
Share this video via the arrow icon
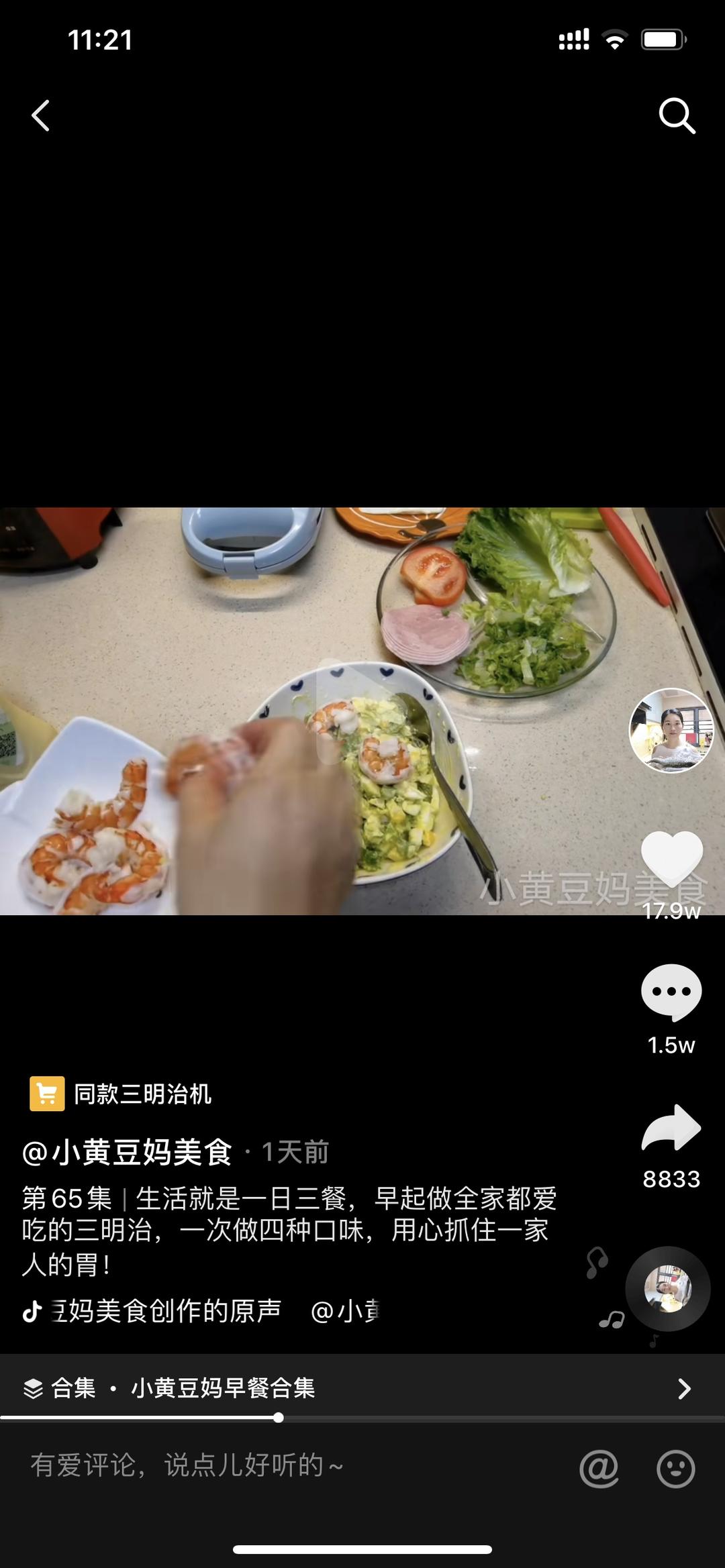(671, 1129)
